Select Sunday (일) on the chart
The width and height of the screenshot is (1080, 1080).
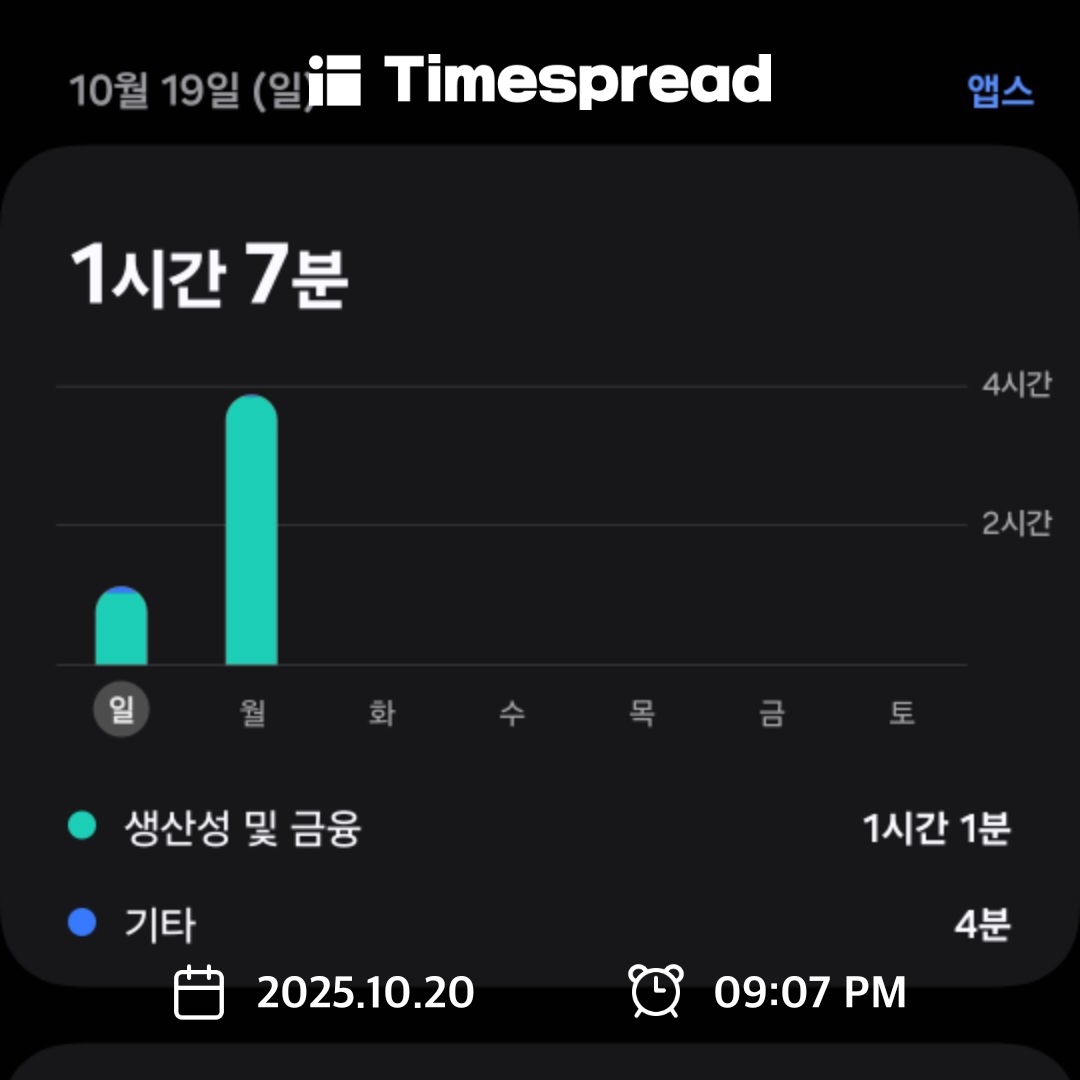pyautogui.click(x=121, y=709)
